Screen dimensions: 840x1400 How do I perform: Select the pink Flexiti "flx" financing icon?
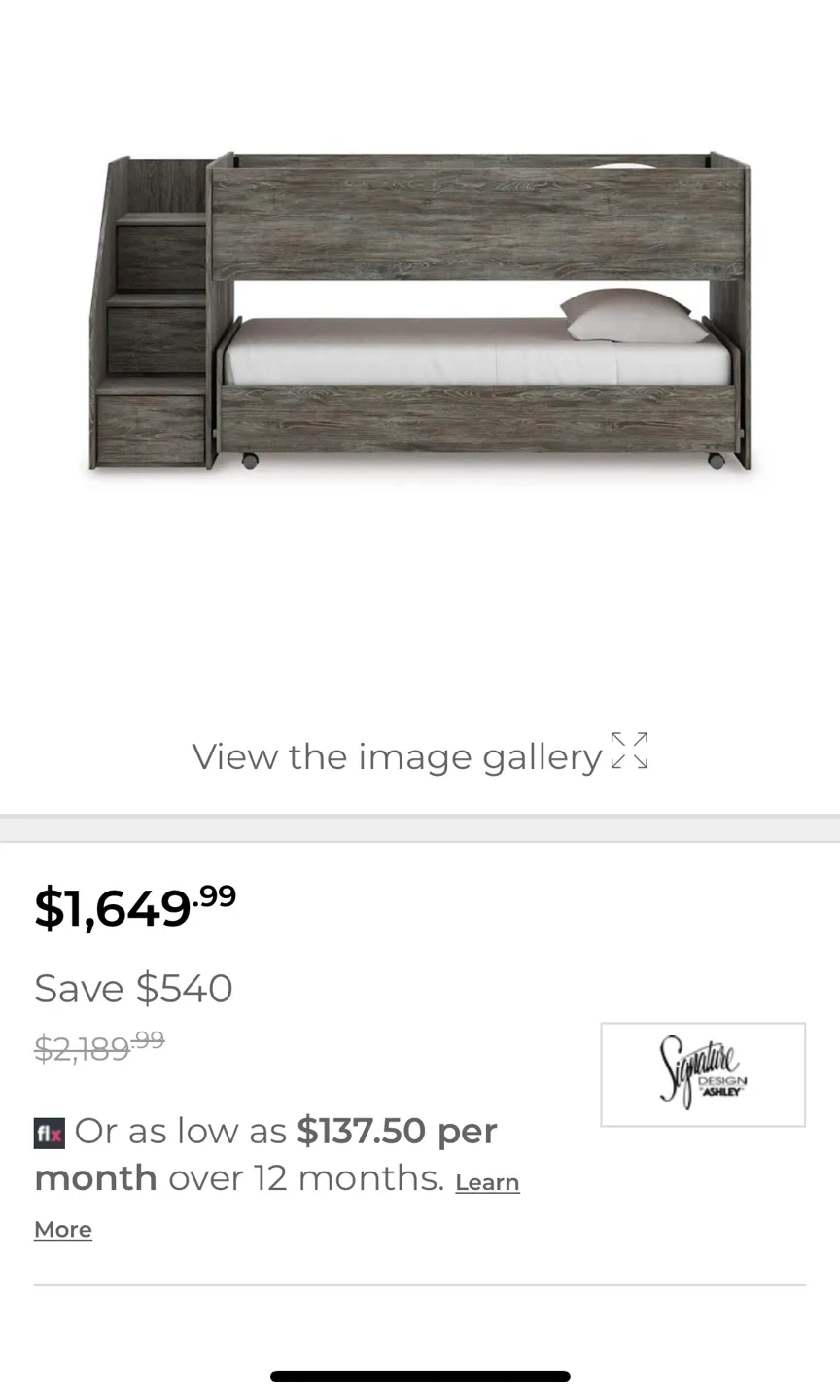[x=49, y=1133]
